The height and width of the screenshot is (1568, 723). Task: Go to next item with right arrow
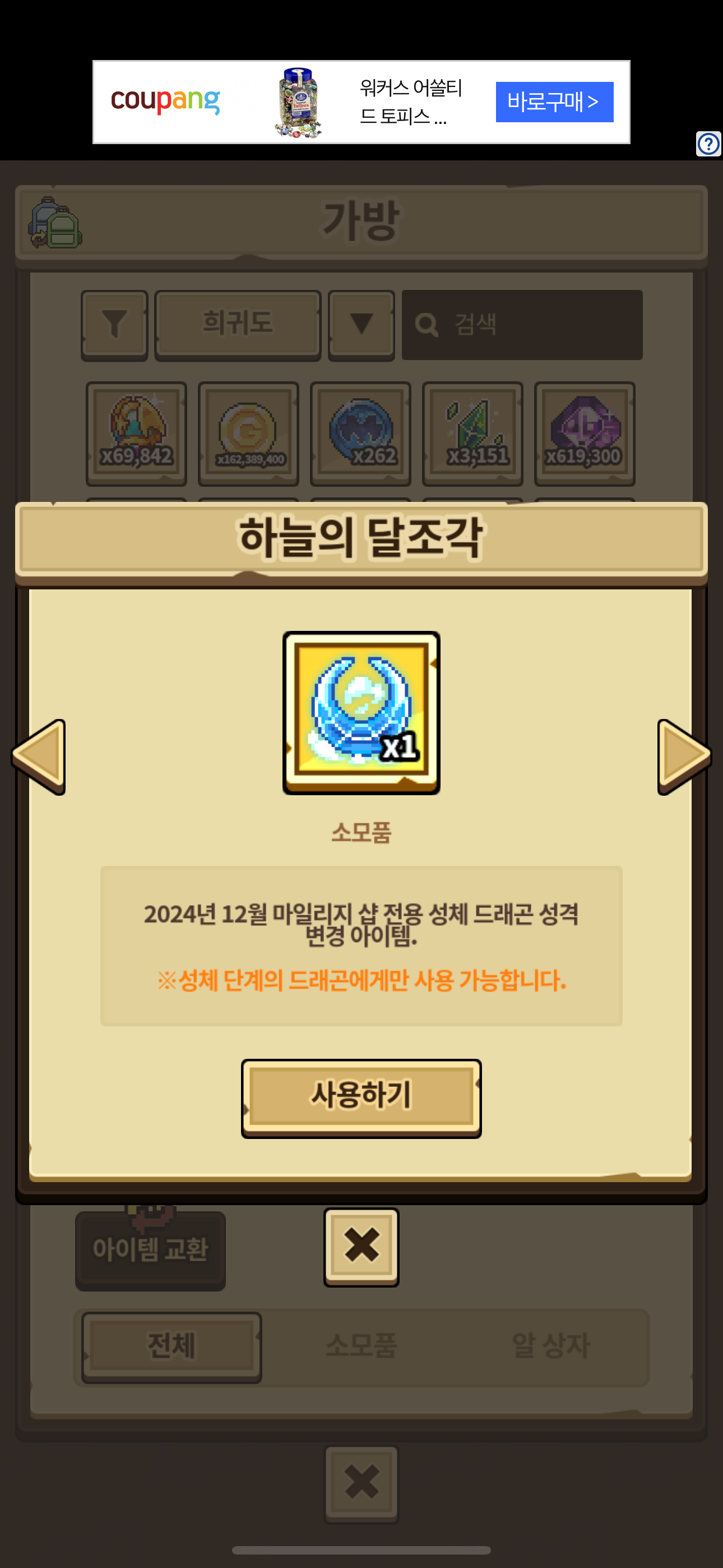(683, 756)
